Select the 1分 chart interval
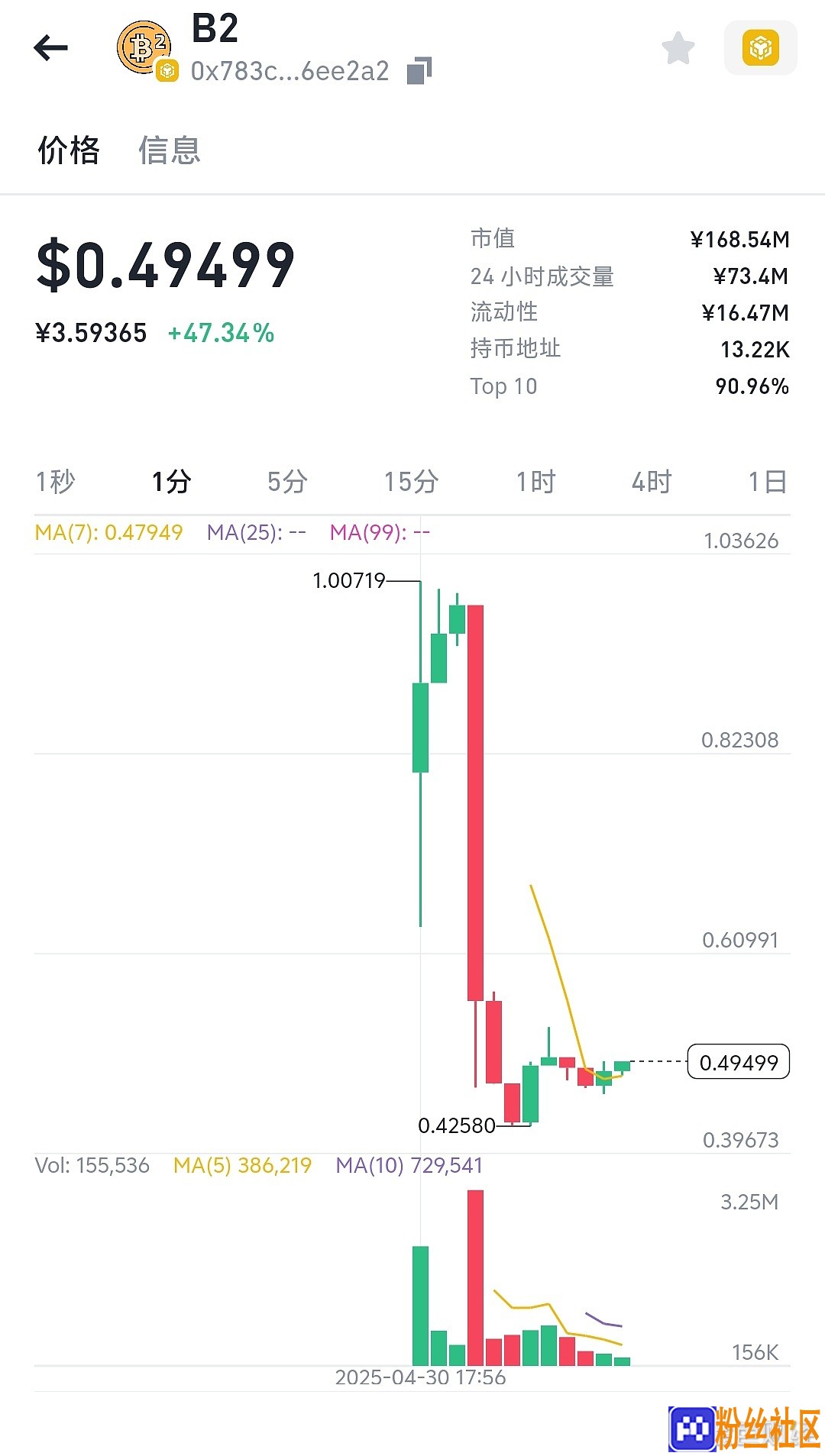 (171, 482)
